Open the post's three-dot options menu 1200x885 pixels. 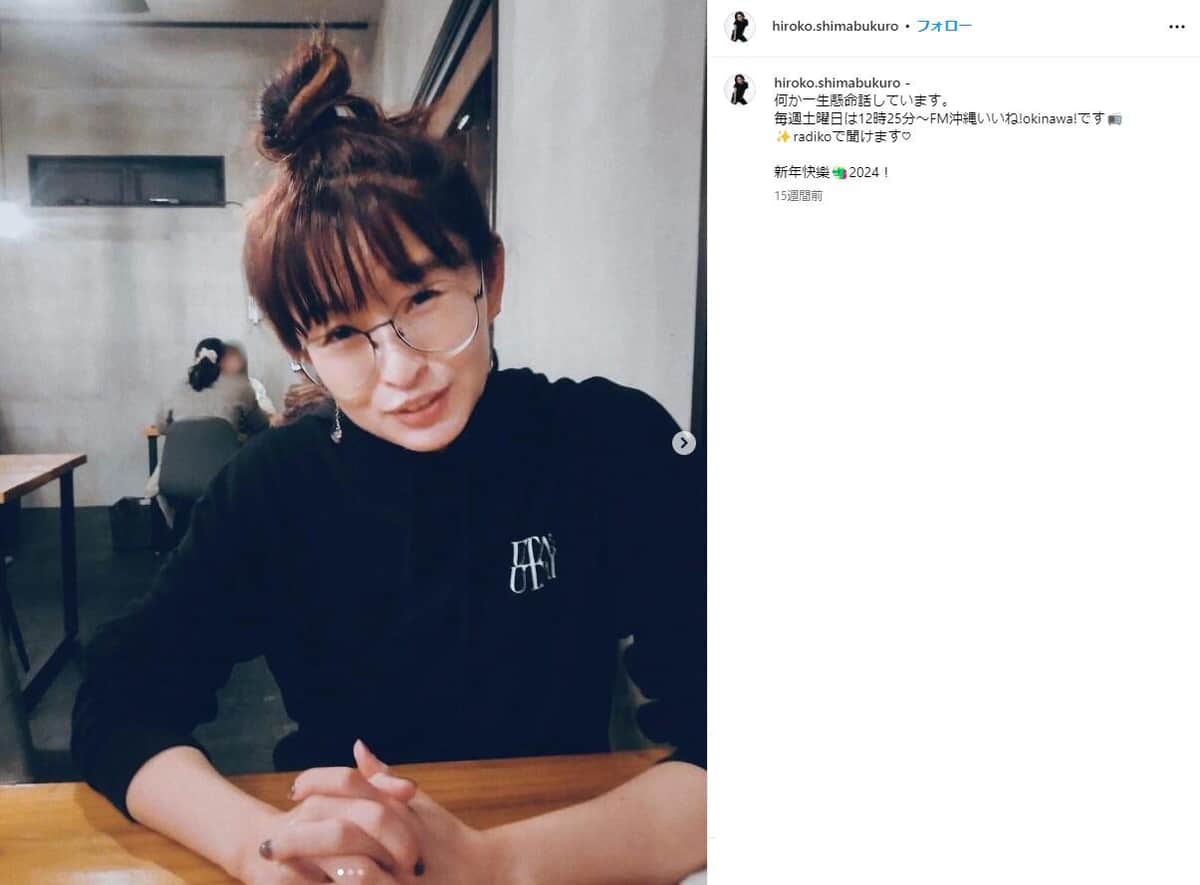point(1176,27)
